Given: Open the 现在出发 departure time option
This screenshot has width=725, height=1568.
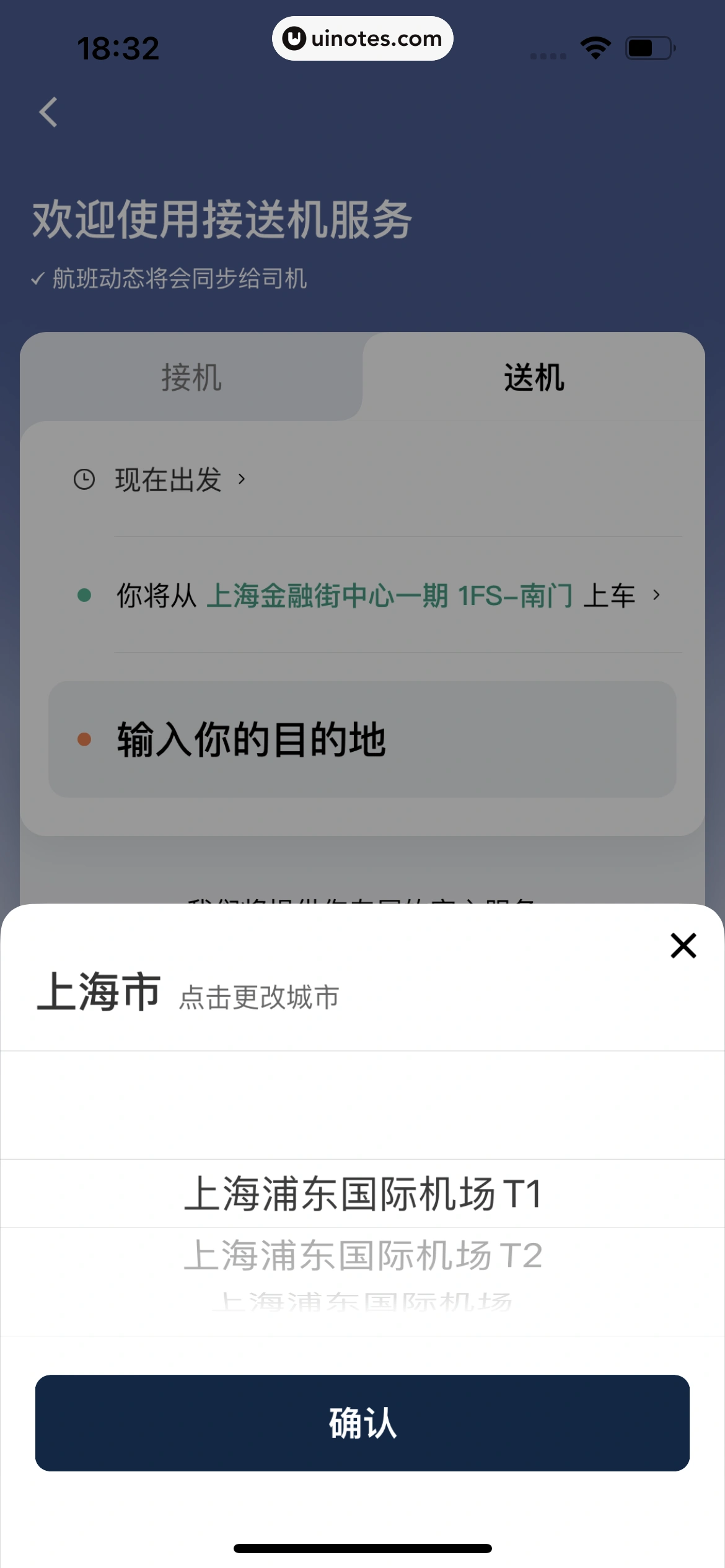Looking at the screenshot, I should click(167, 479).
